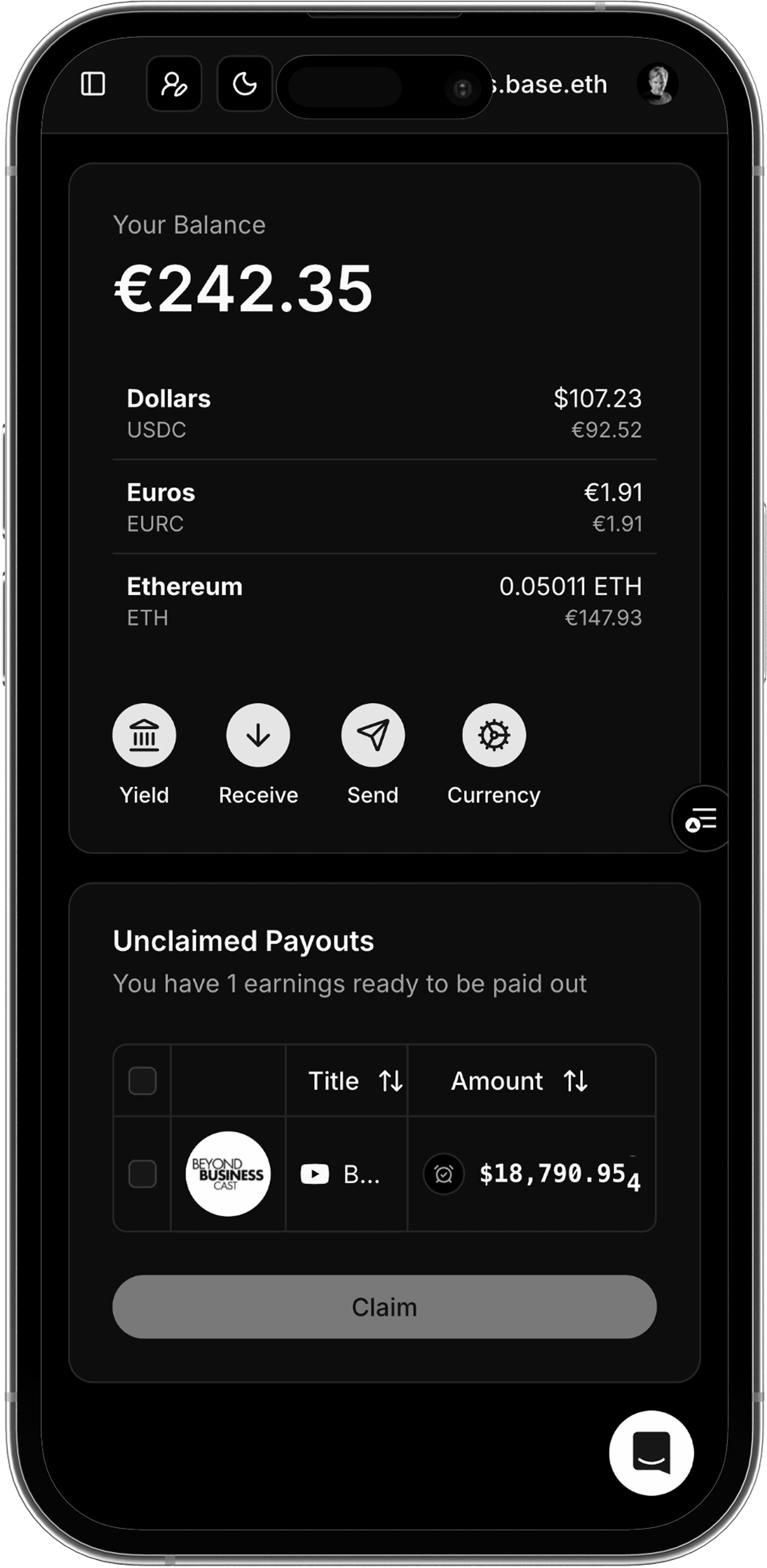Open the profile avatar

coord(658,84)
